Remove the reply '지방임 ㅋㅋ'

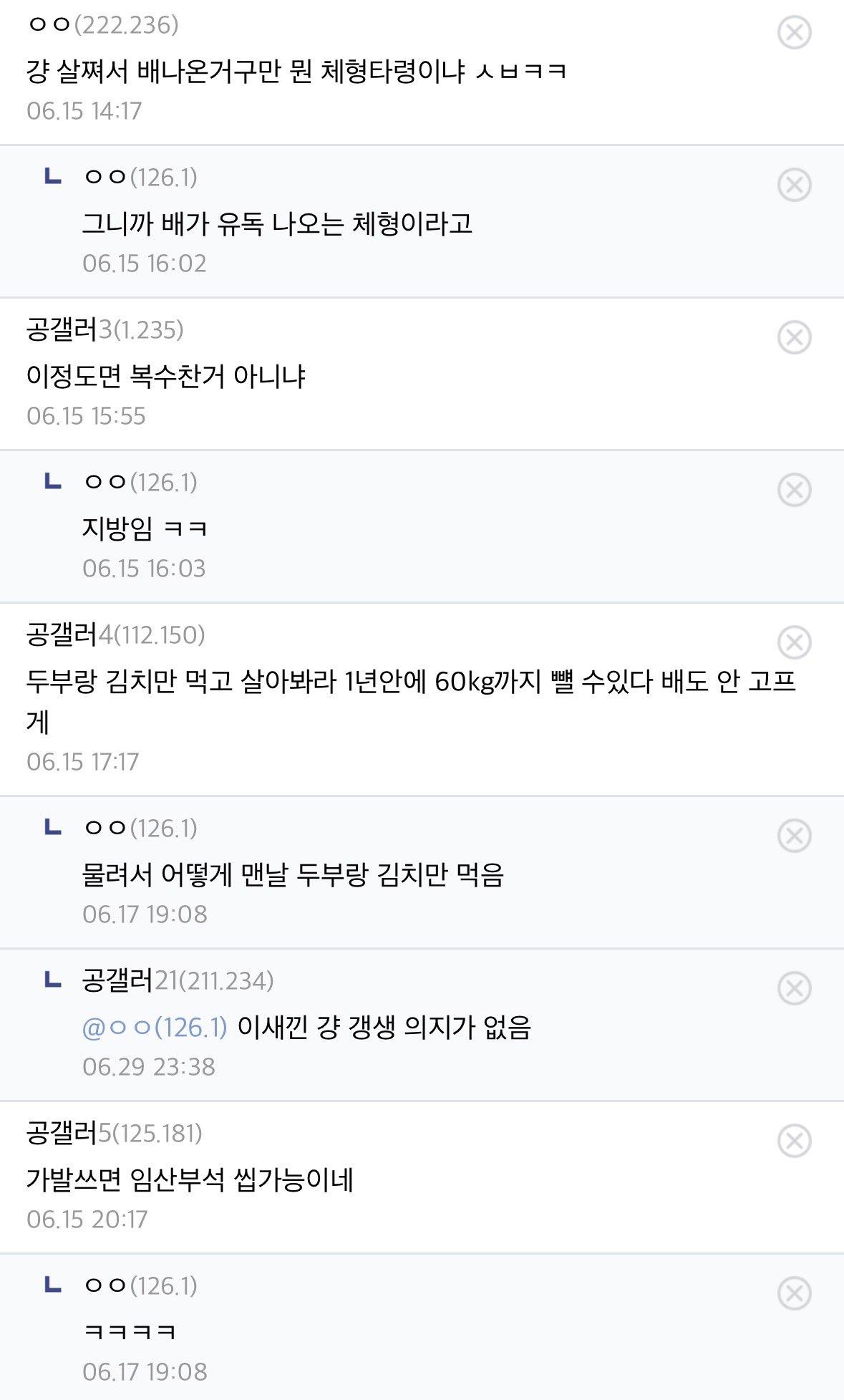794,490
